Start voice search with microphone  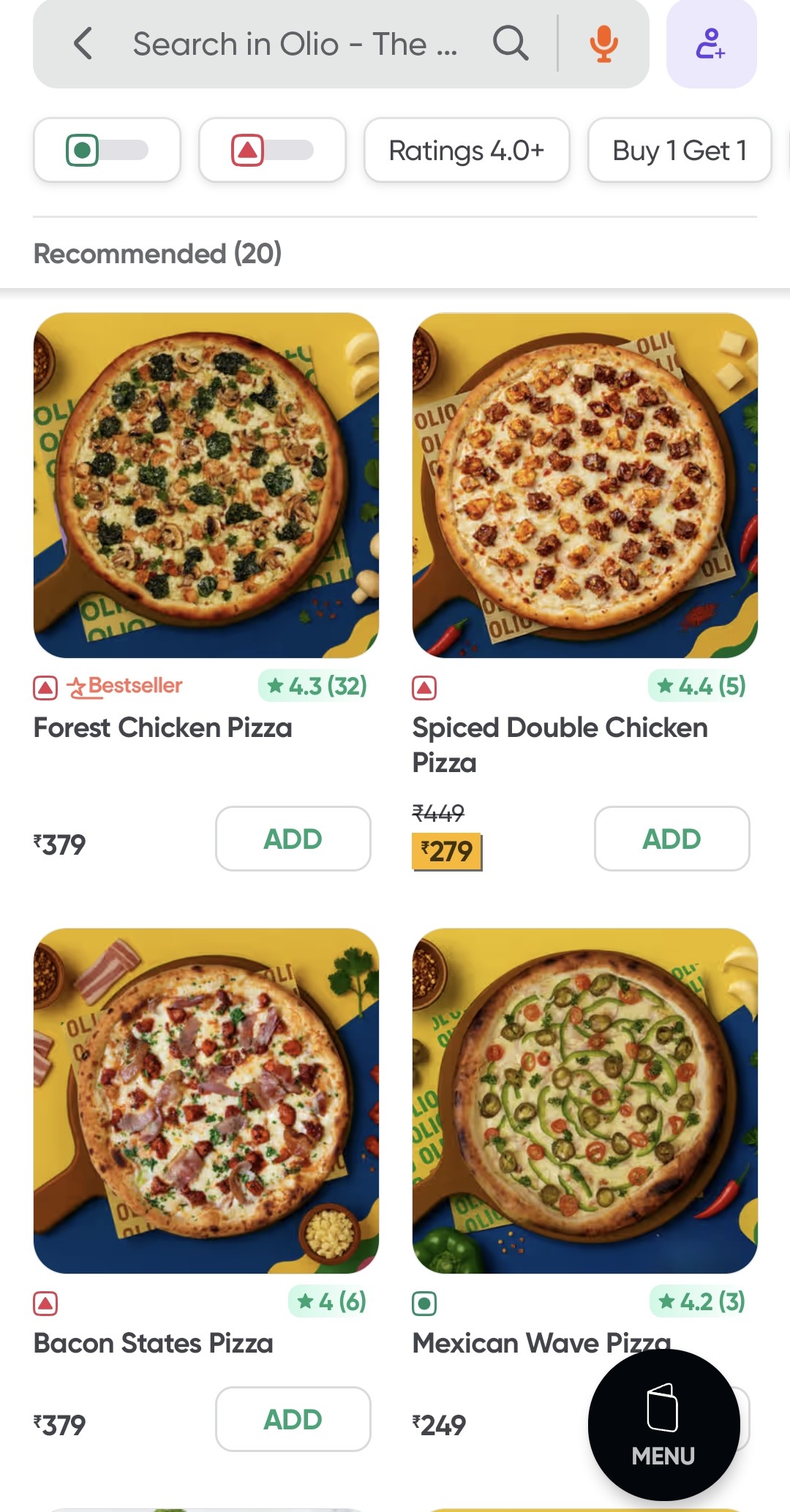(x=603, y=44)
